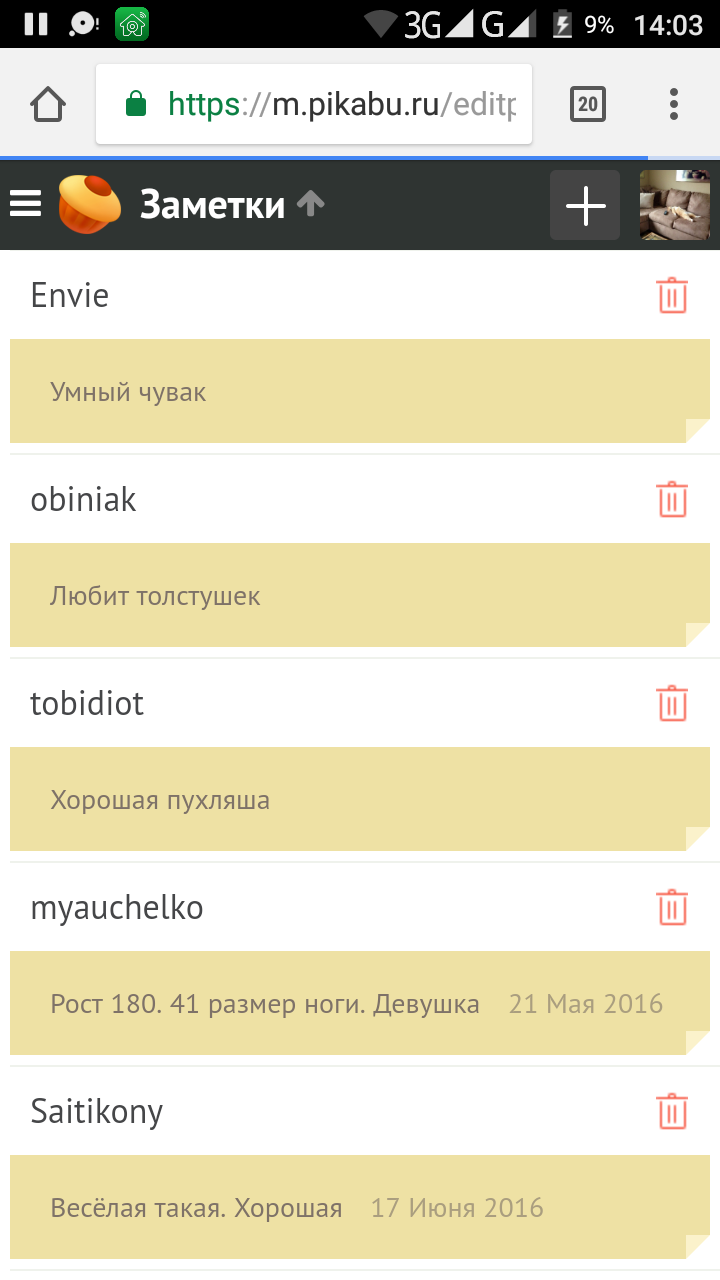Open the browser tab switcher
720x1280 pixels.
[x=588, y=104]
